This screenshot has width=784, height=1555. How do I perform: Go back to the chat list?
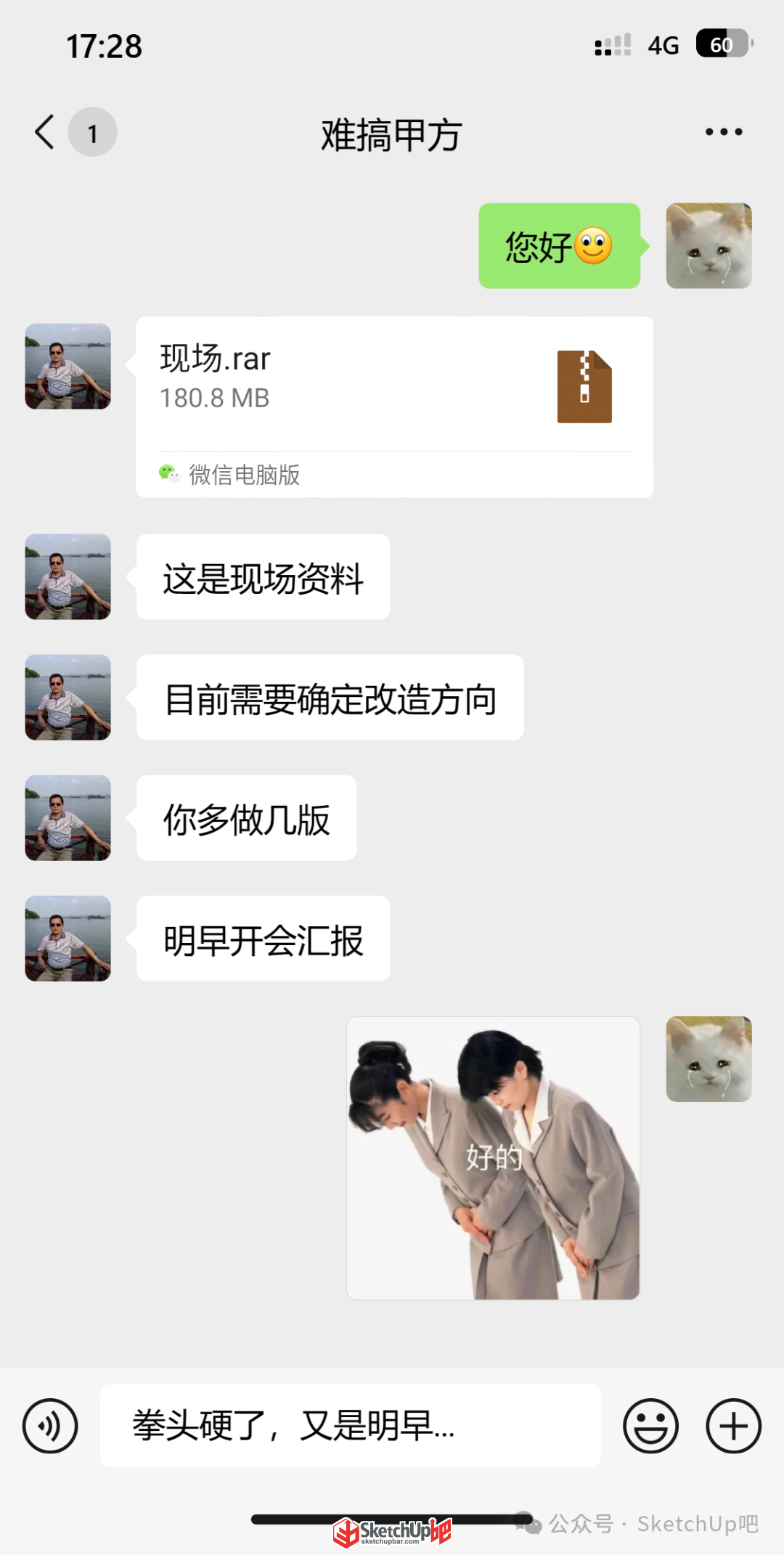pyautogui.click(x=45, y=132)
